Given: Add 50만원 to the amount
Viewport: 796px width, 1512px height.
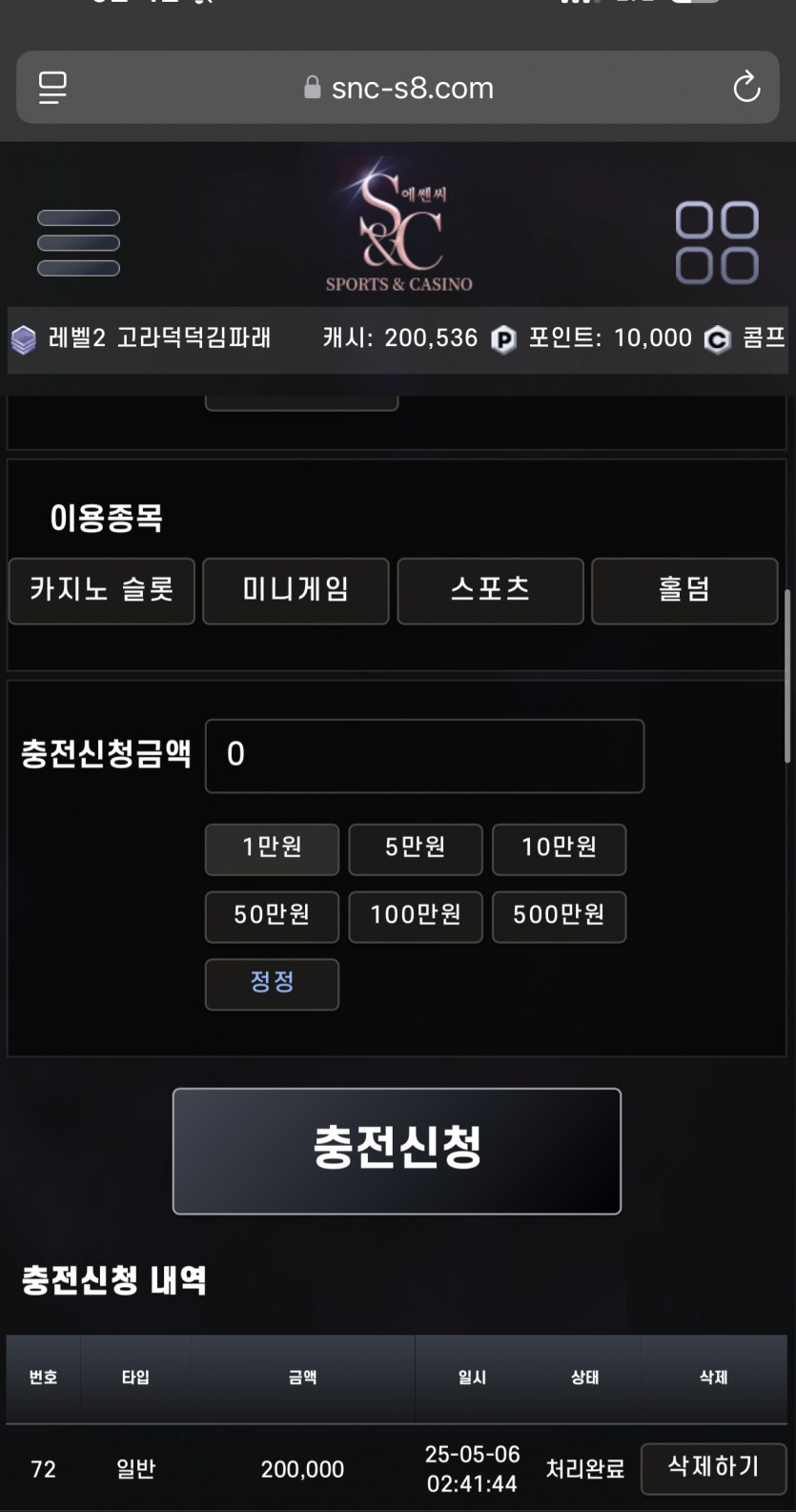Looking at the screenshot, I should [x=272, y=916].
